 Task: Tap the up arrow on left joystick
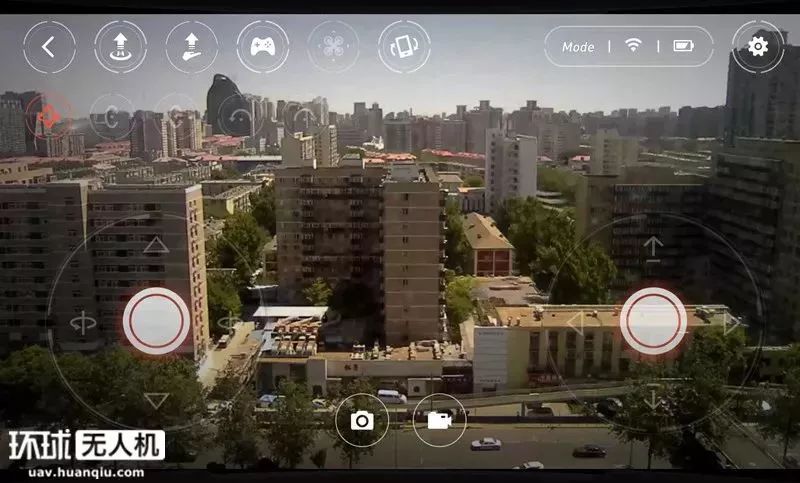click(x=156, y=245)
